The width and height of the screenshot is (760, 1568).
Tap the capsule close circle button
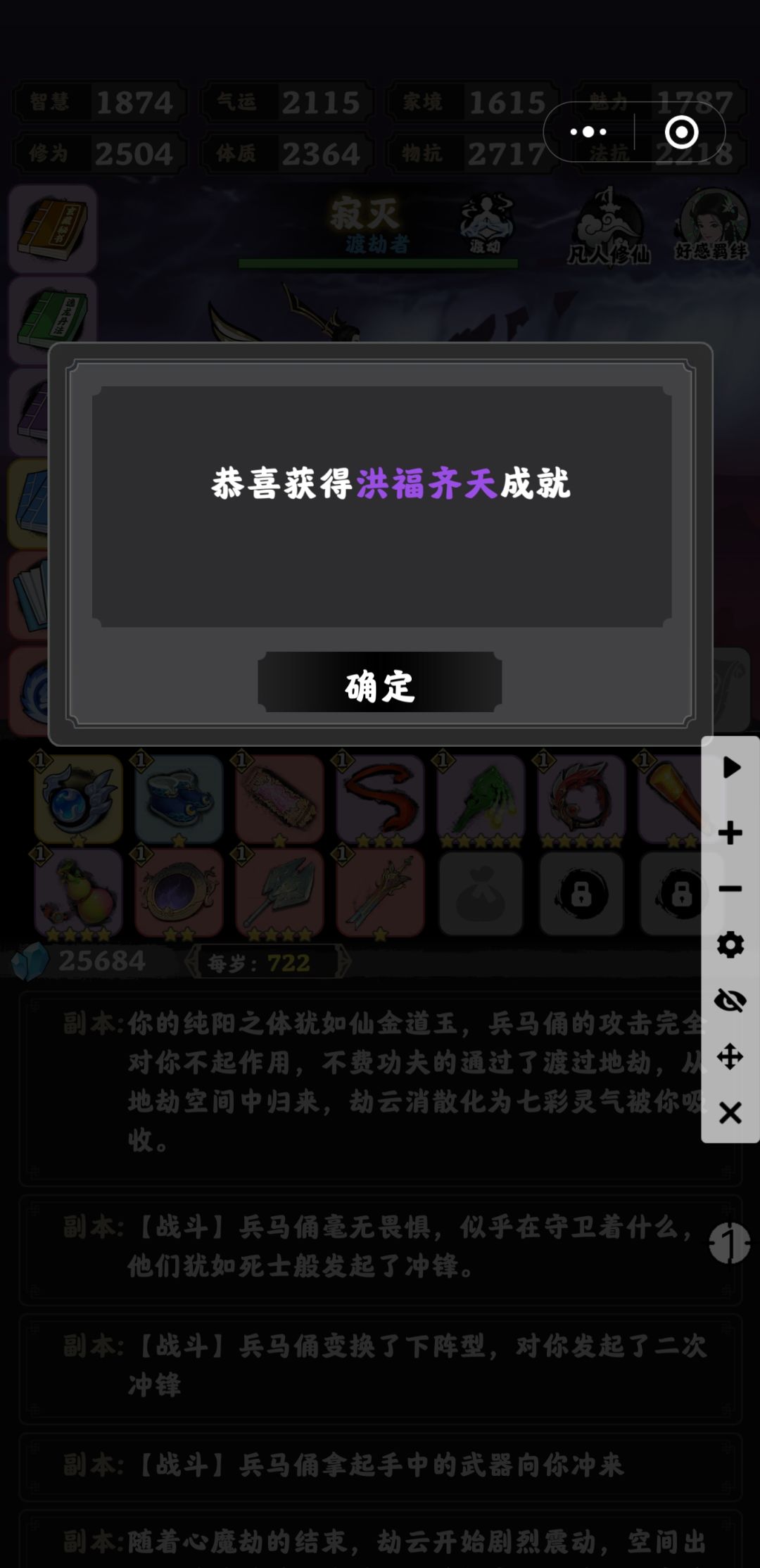681,132
